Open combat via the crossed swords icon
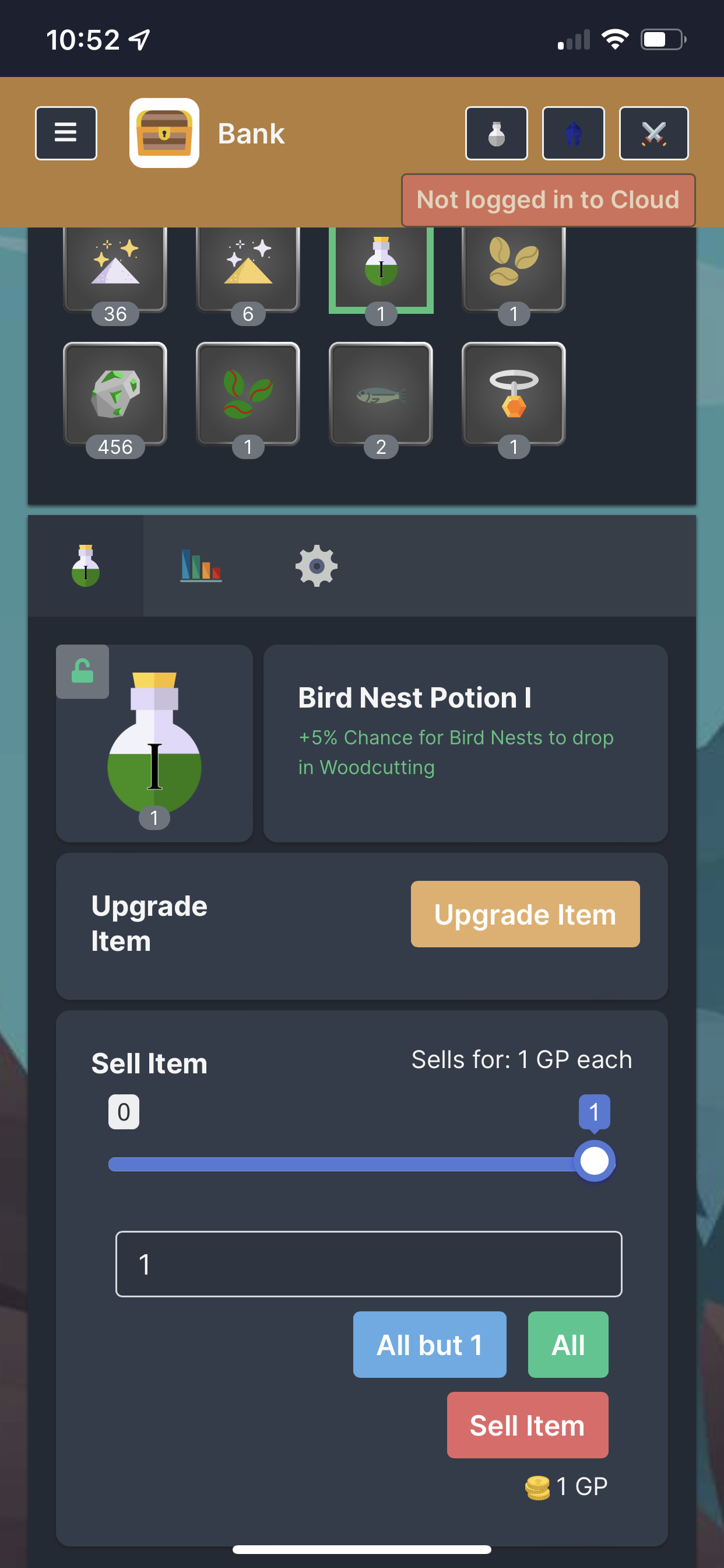The width and height of the screenshot is (724, 1568). tap(654, 132)
